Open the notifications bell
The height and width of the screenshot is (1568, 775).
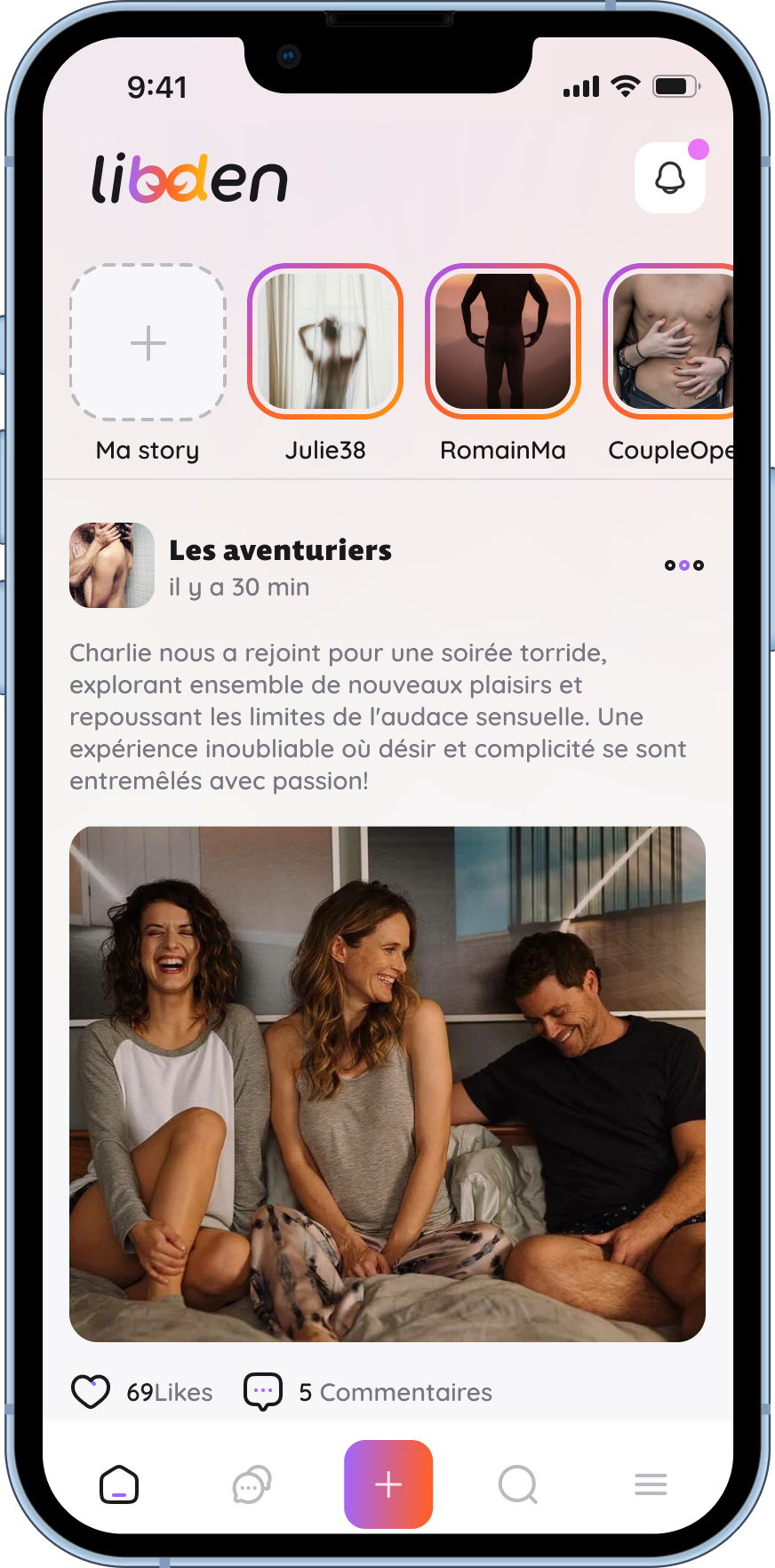coord(670,178)
